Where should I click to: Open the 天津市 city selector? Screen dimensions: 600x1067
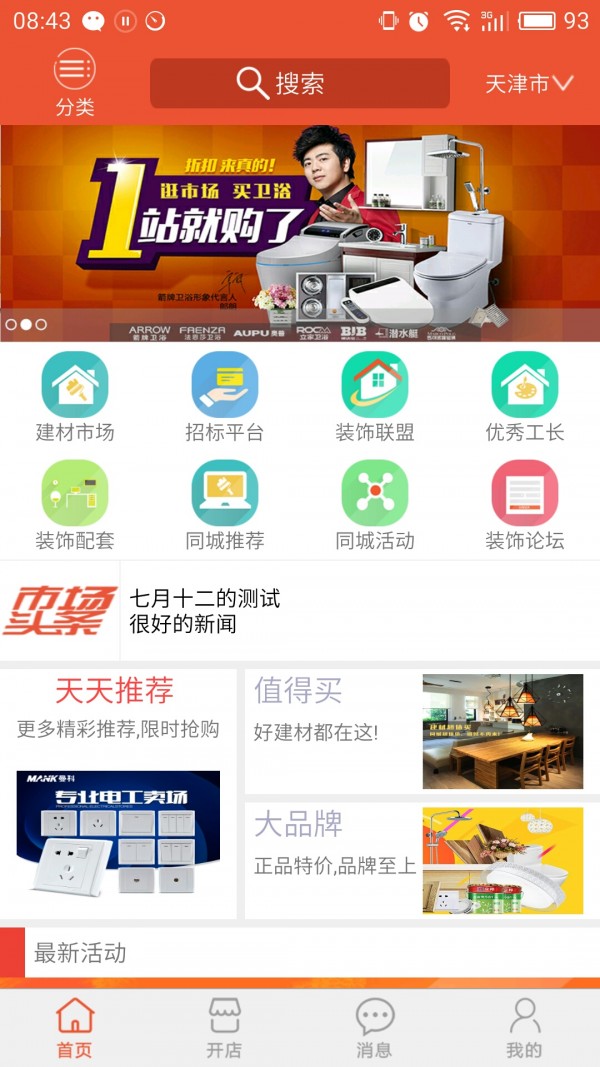click(528, 84)
